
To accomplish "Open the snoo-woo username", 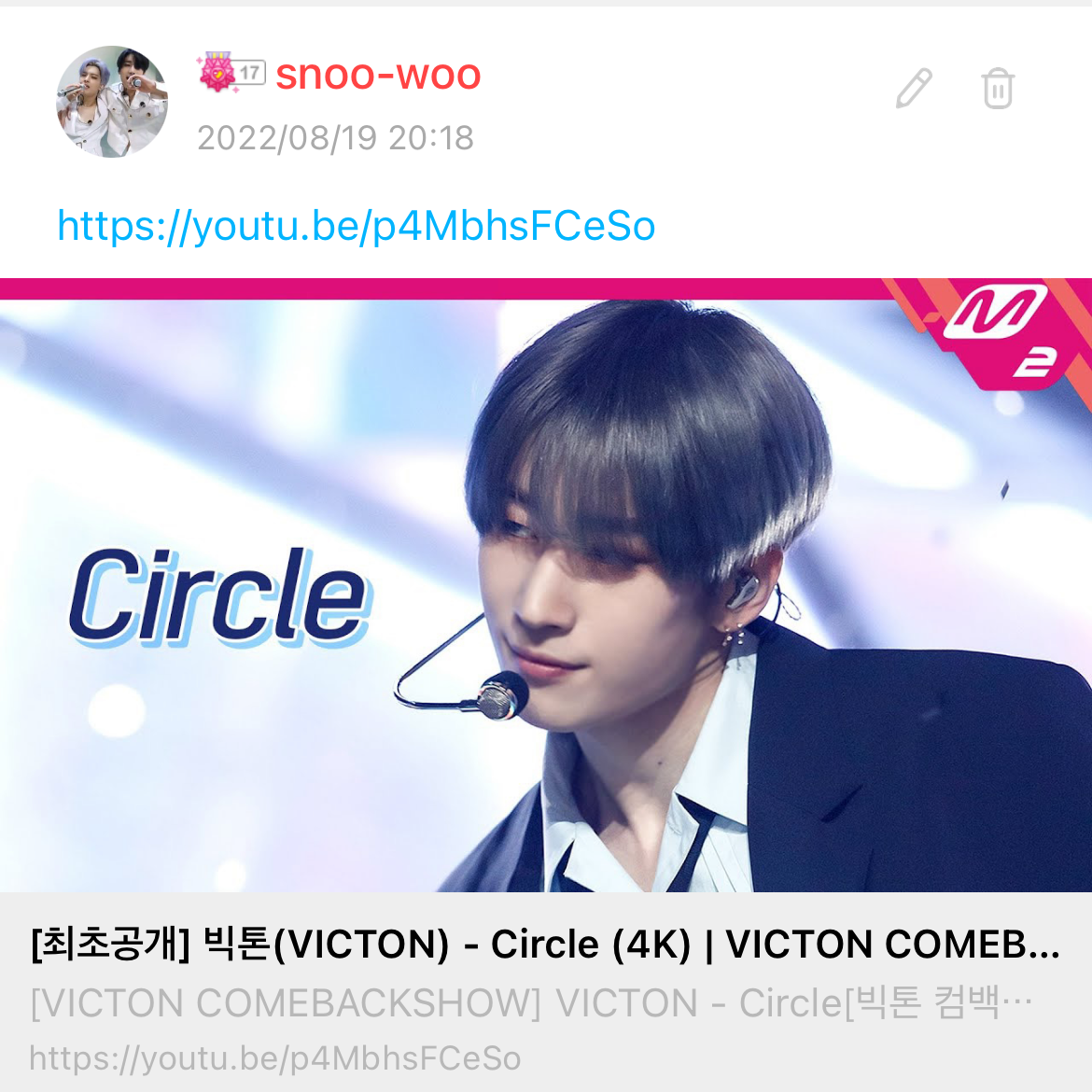I will (x=378, y=74).
